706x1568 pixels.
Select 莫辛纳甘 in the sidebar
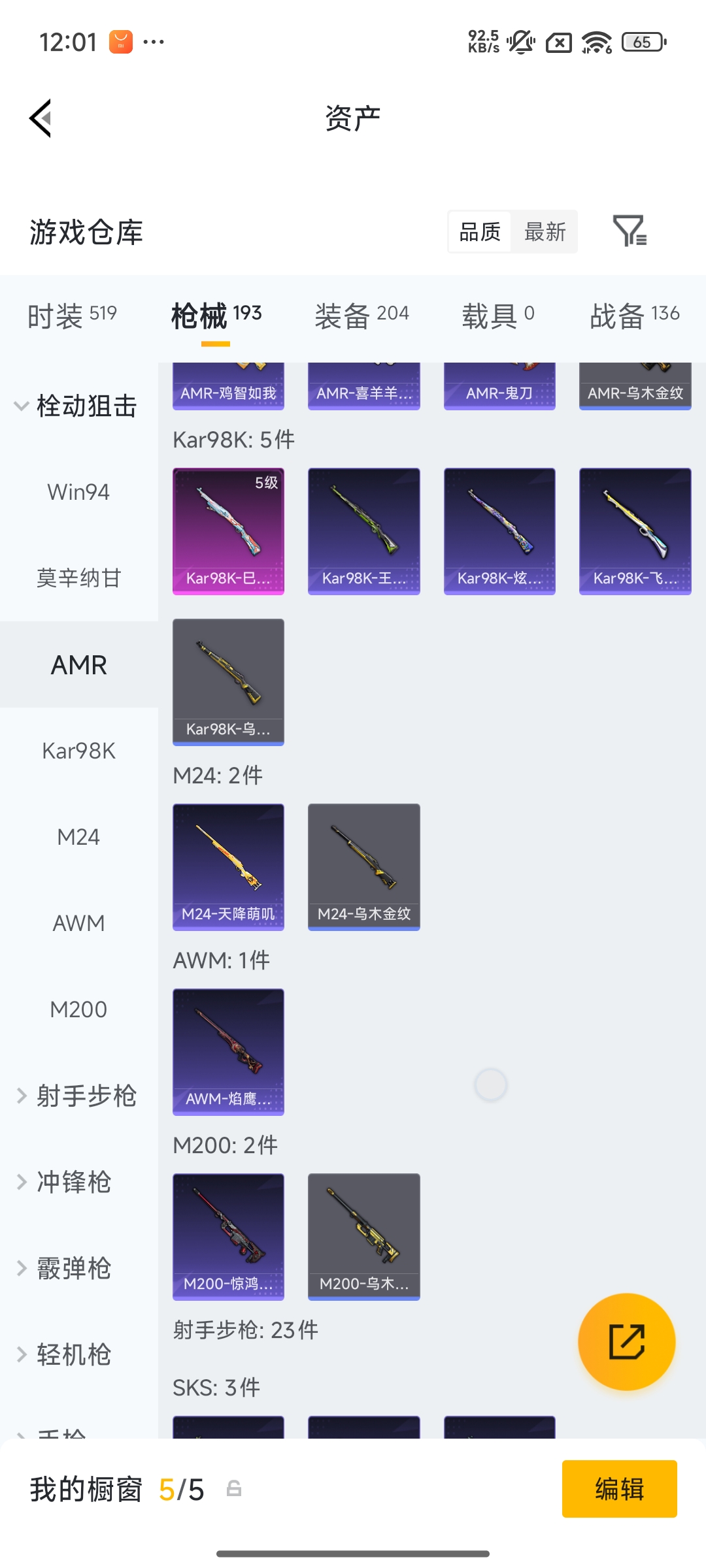click(78, 578)
